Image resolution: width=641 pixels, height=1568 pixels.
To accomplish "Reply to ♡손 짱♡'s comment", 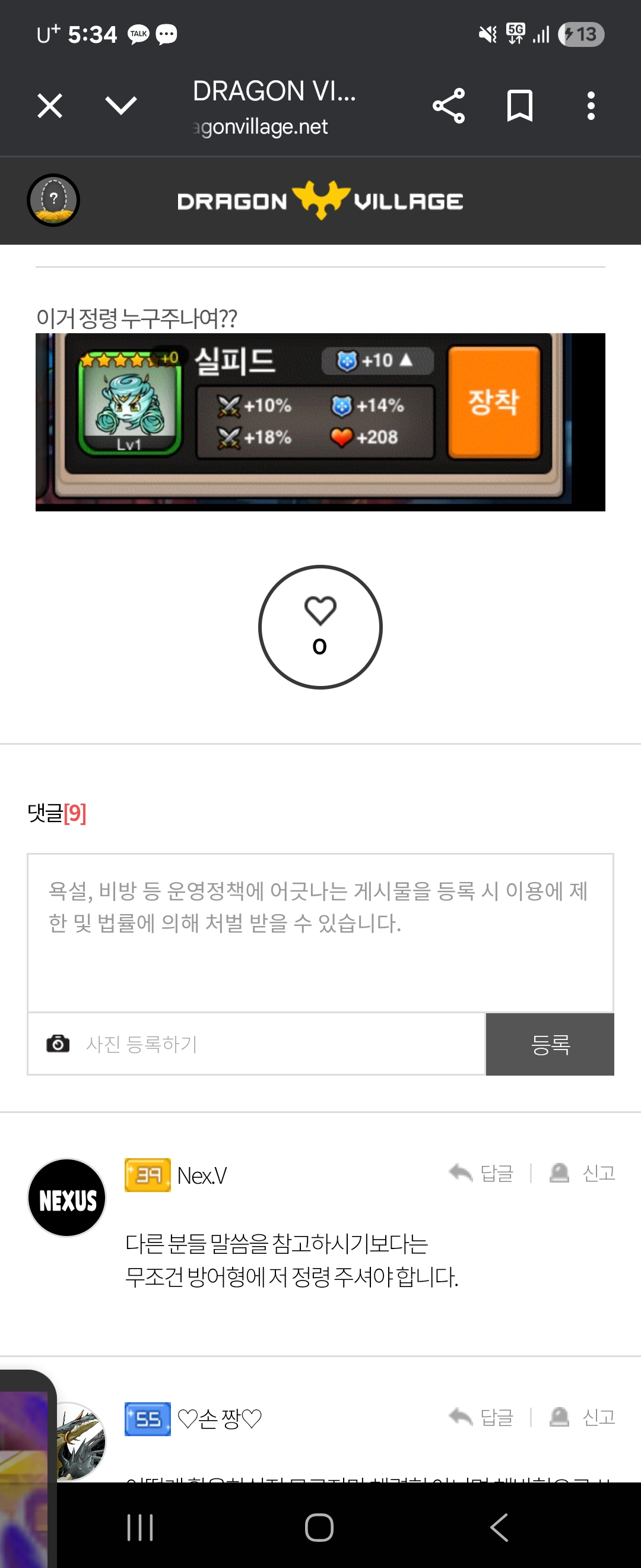I will point(483,1417).
